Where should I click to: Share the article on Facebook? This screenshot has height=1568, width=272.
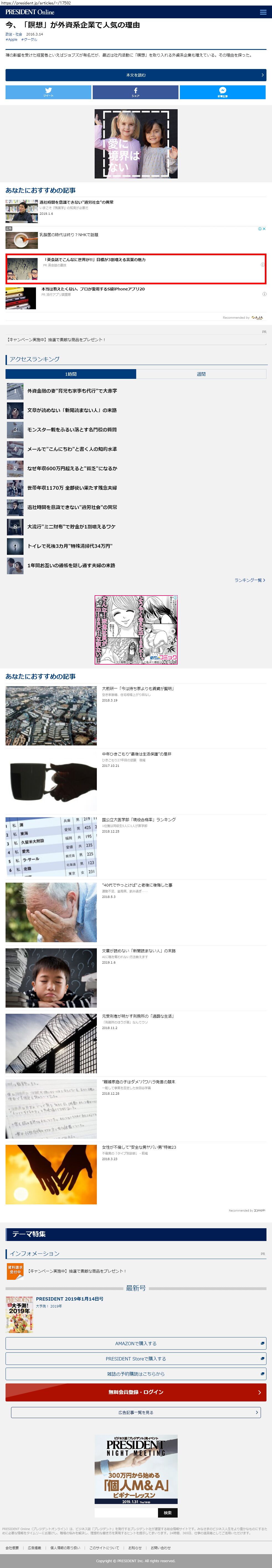click(x=135, y=92)
